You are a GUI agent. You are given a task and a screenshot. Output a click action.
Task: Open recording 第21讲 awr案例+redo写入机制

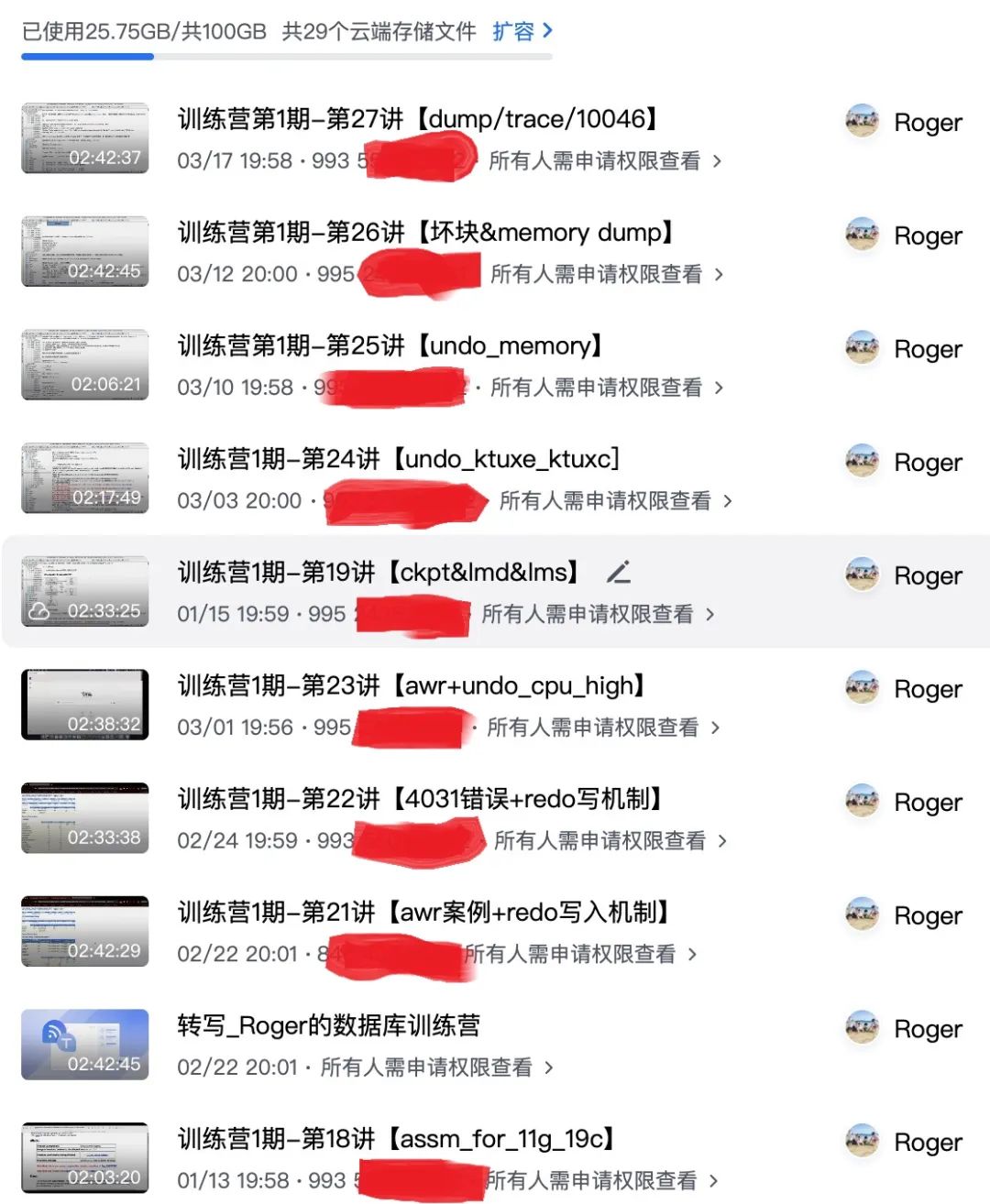pos(423,913)
